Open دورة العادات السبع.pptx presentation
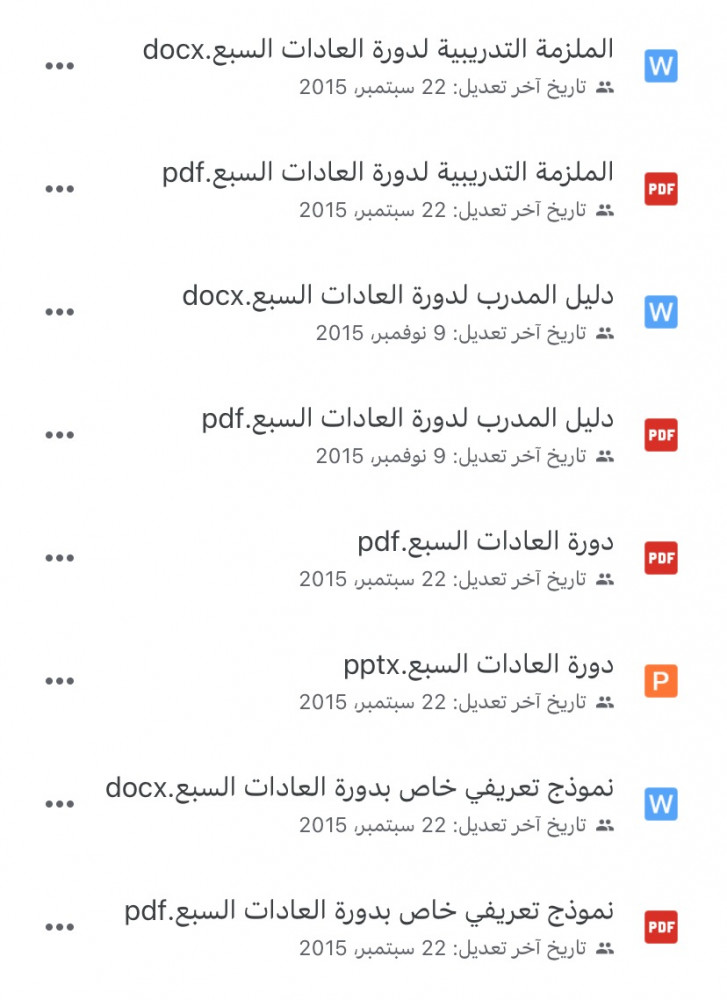Image resolution: width=727 pixels, height=1000 pixels. 479,664
